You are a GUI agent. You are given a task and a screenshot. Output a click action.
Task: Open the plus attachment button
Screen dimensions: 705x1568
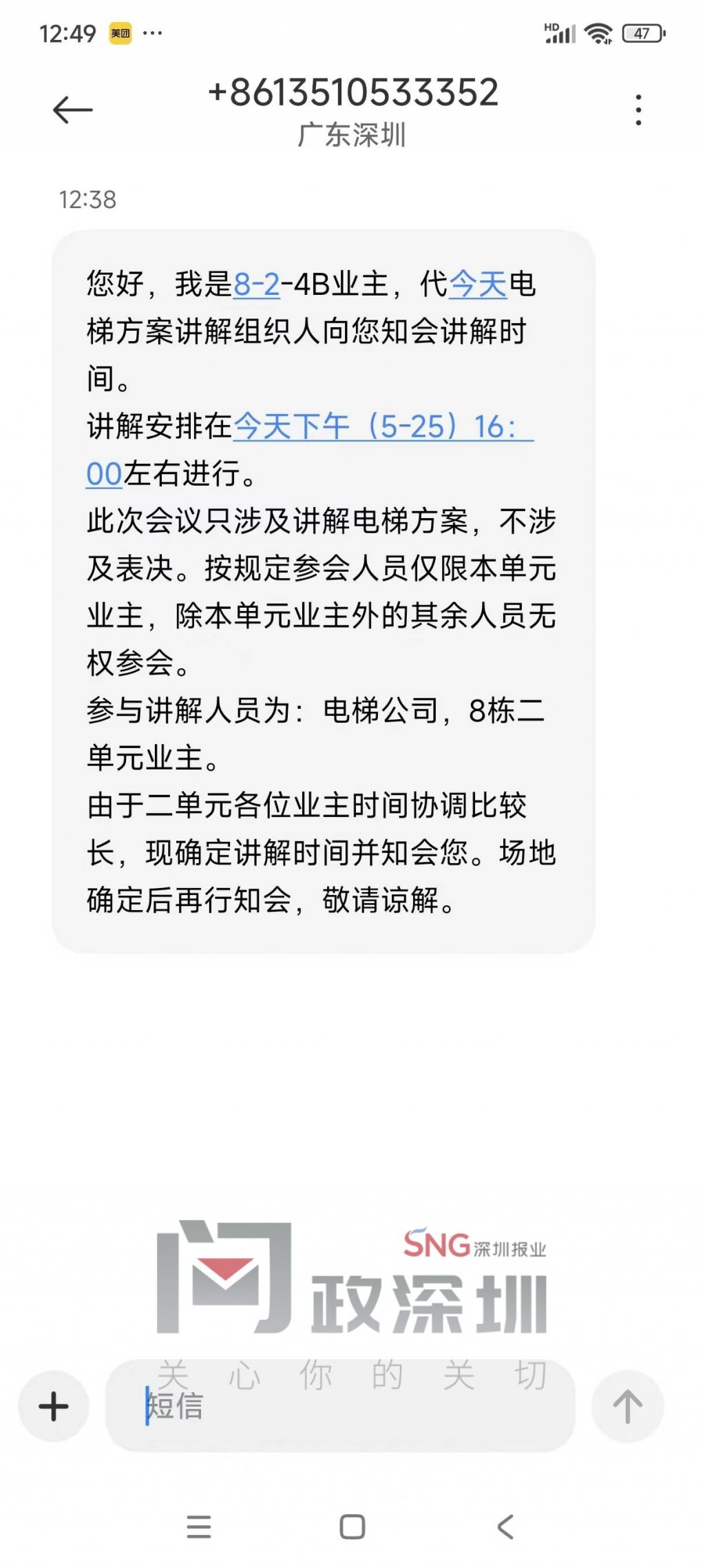coord(54,1406)
